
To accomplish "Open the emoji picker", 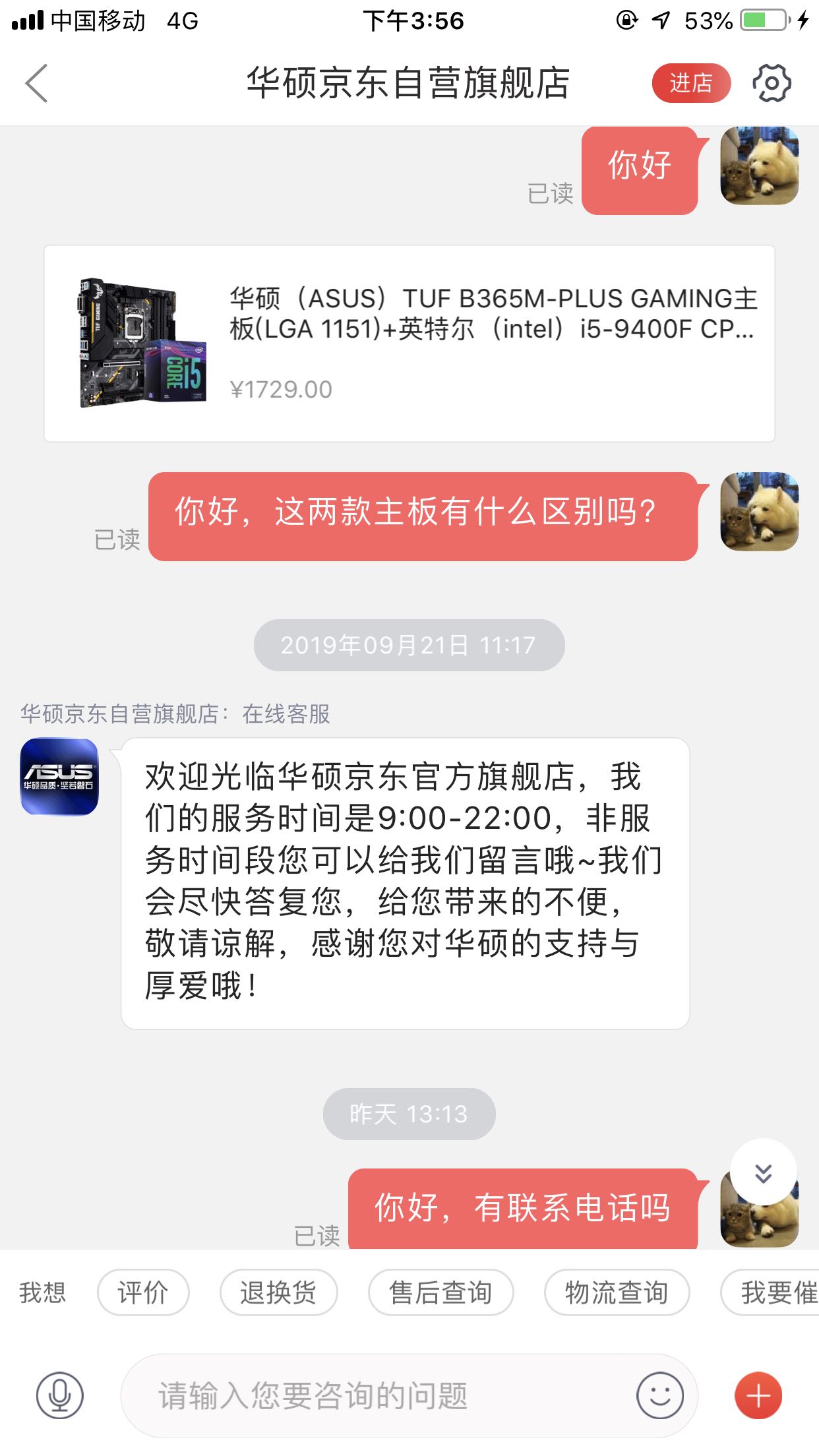I will pos(659,1395).
